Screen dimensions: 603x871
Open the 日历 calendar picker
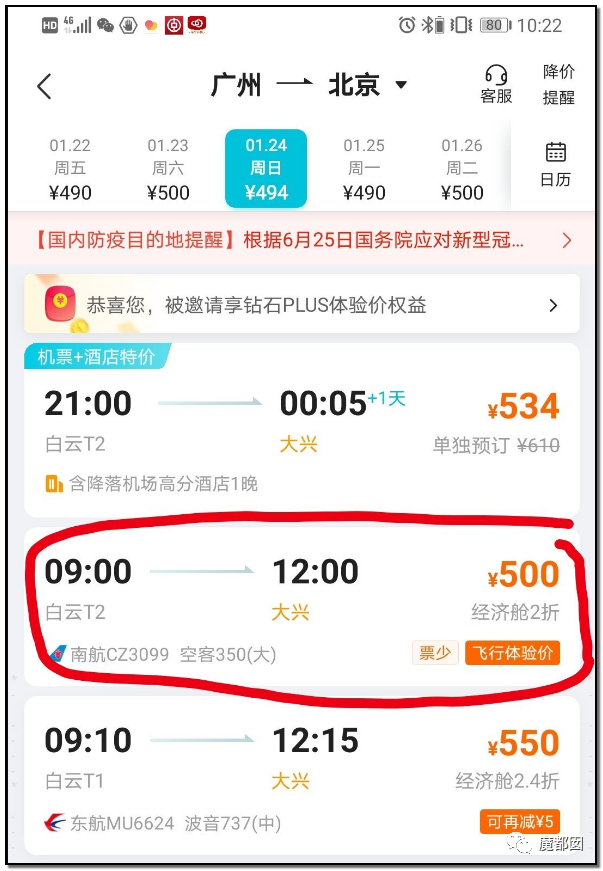(x=555, y=166)
